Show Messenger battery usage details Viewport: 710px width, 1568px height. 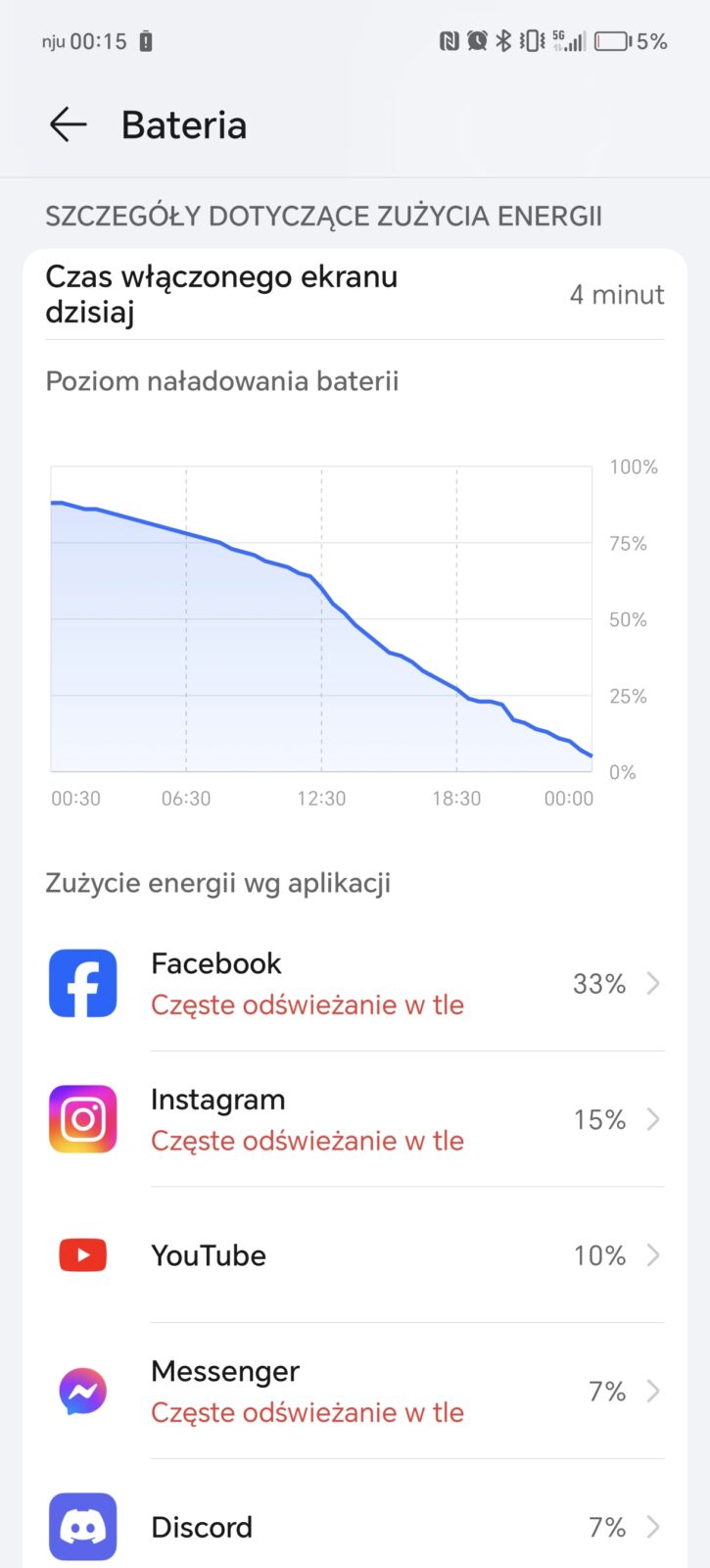355,1392
